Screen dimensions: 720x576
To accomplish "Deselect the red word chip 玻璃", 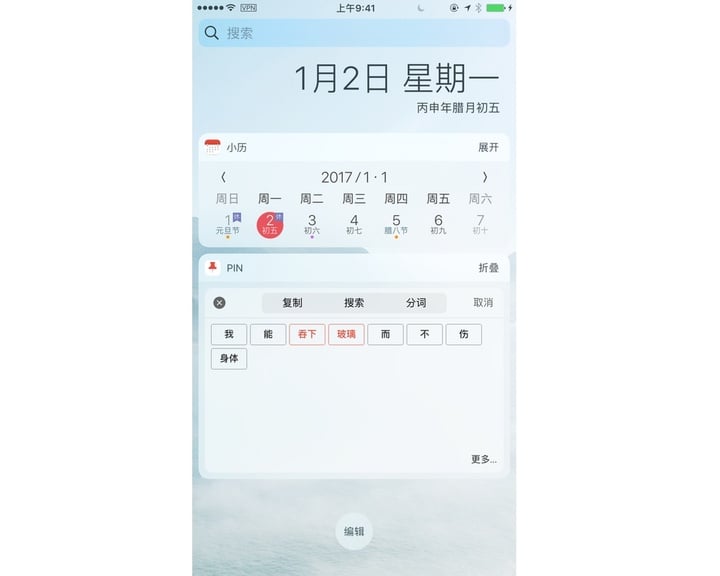I will (346, 334).
